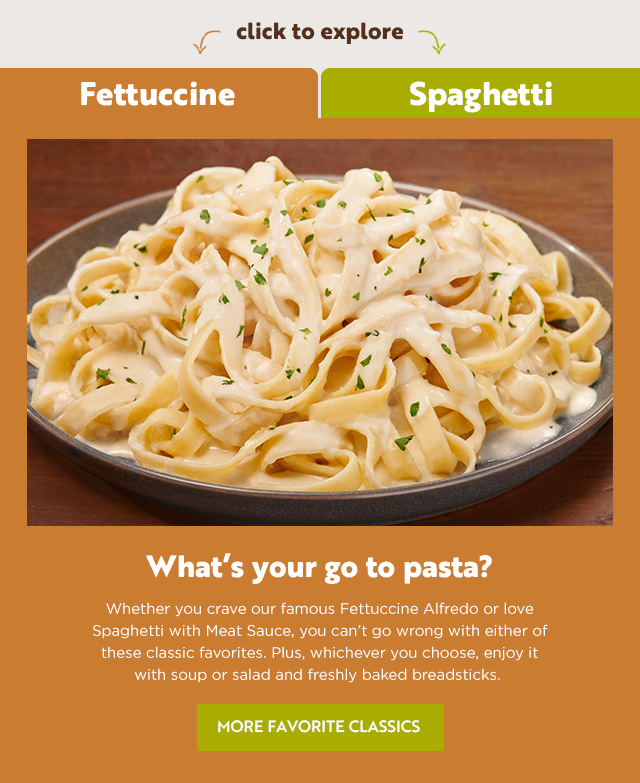This screenshot has width=640, height=783.
Task: Open More Favorite Classics
Action: point(319,727)
